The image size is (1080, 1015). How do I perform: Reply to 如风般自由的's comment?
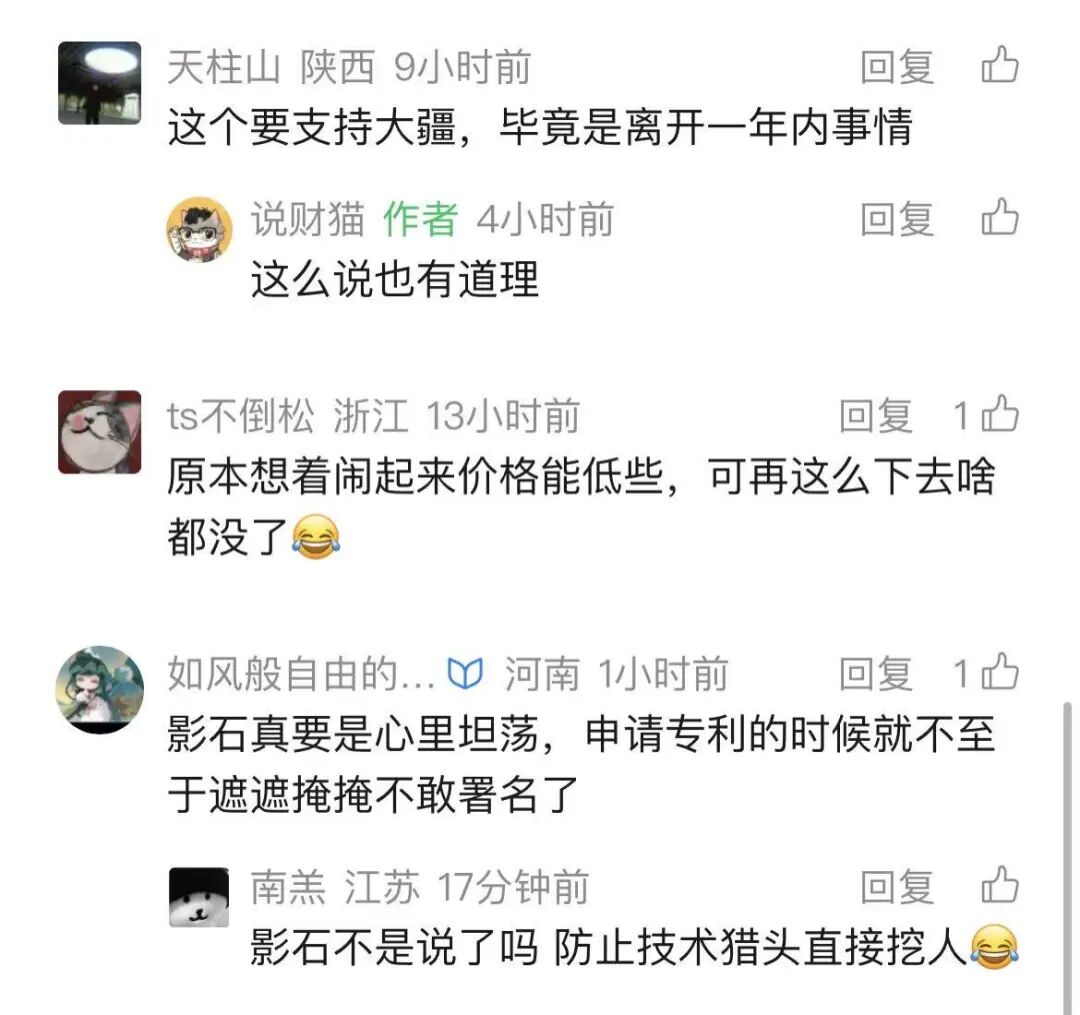[x=876, y=674]
